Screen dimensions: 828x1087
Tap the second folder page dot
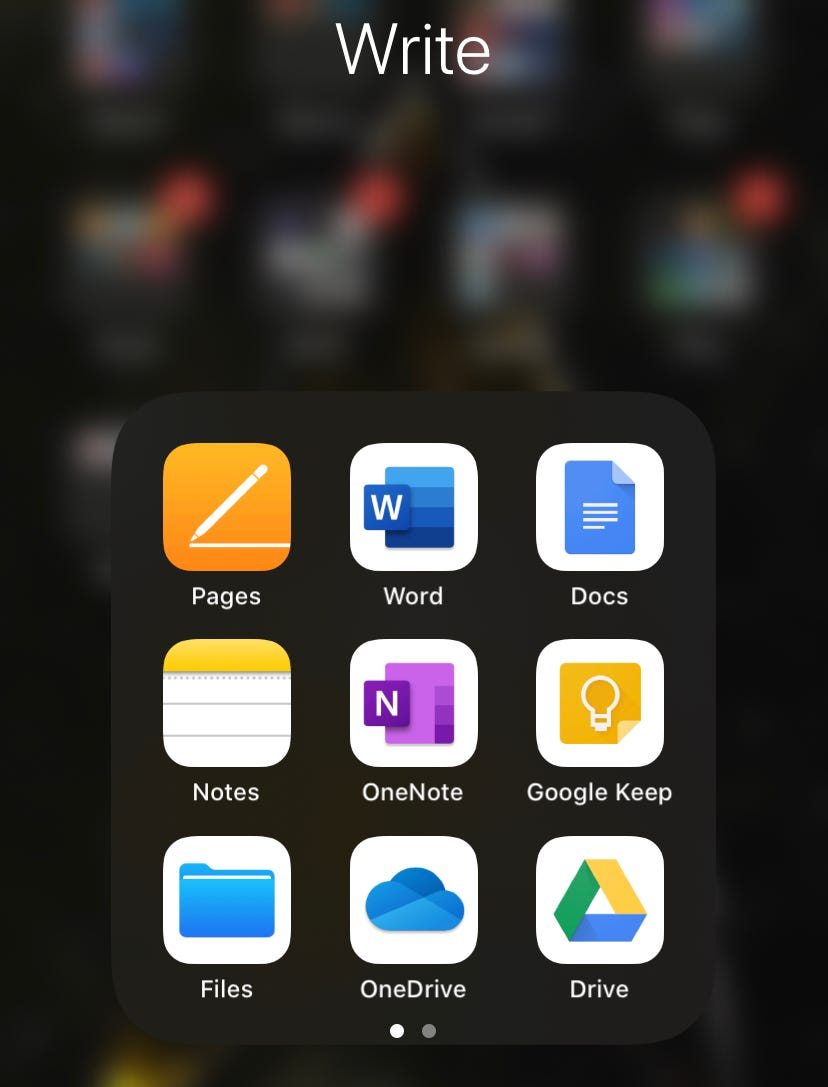click(x=429, y=1031)
